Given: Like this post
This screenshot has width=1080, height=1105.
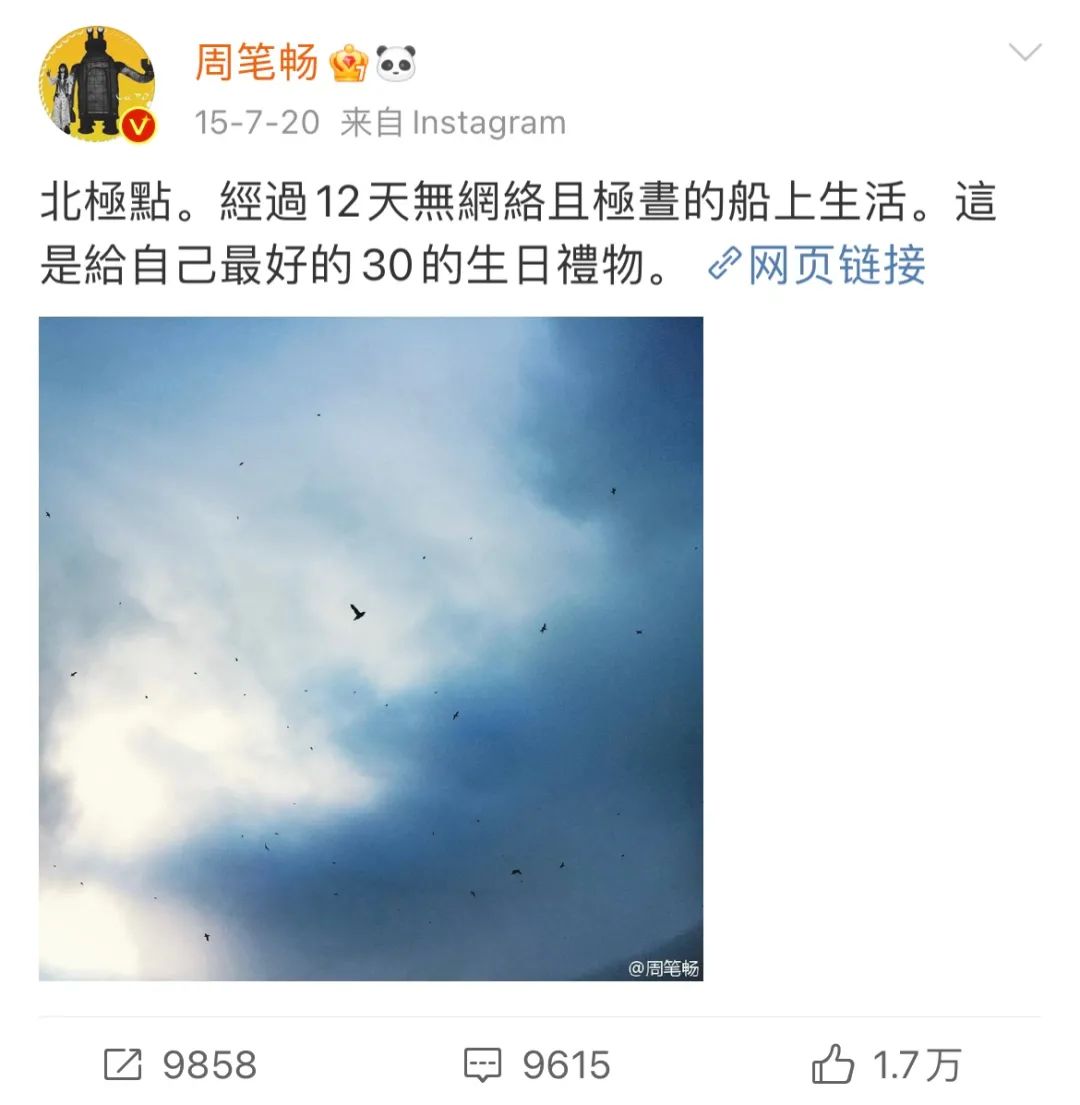Looking at the screenshot, I should coord(885,1065).
